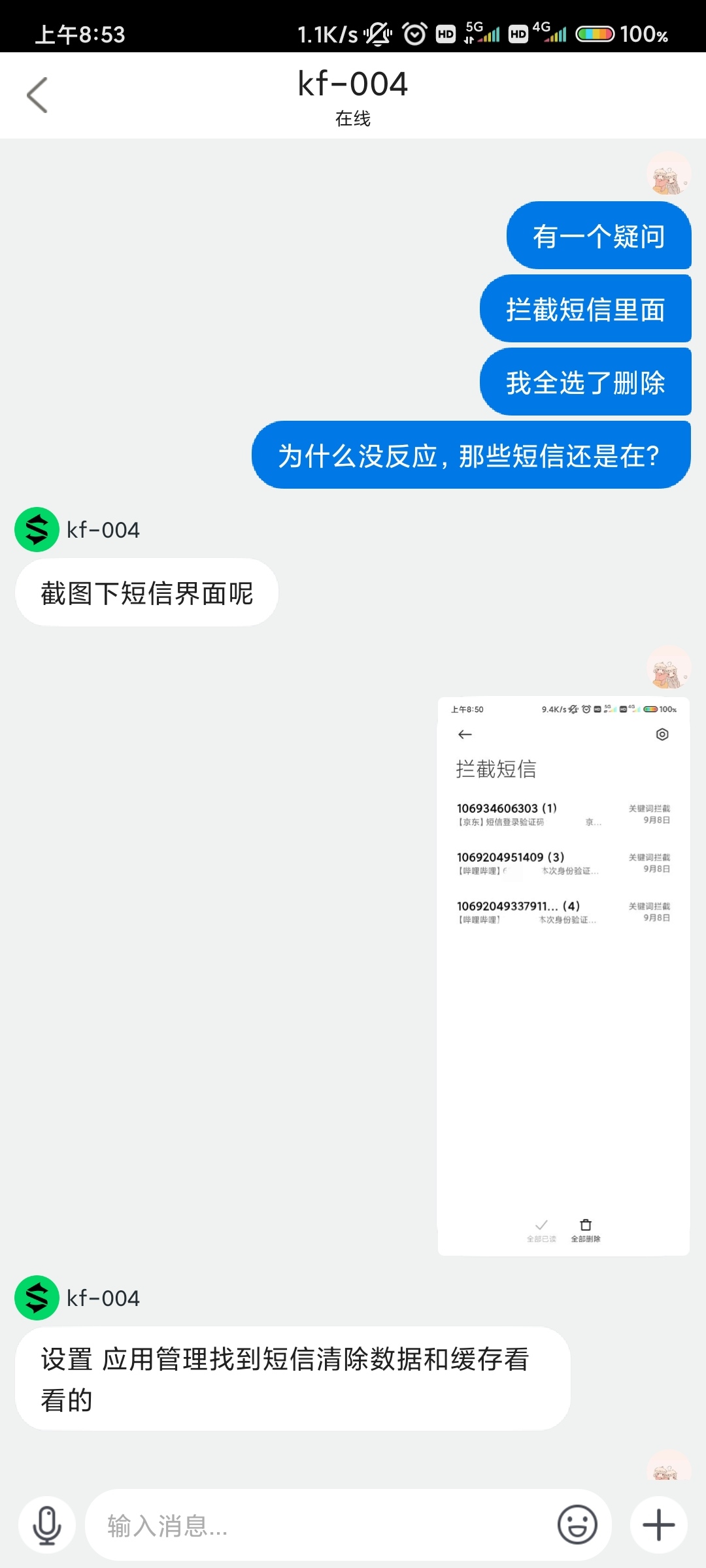
Task: Tap kf-004's green avatar above 截图下短信界面呢
Action: pyautogui.click(x=37, y=530)
